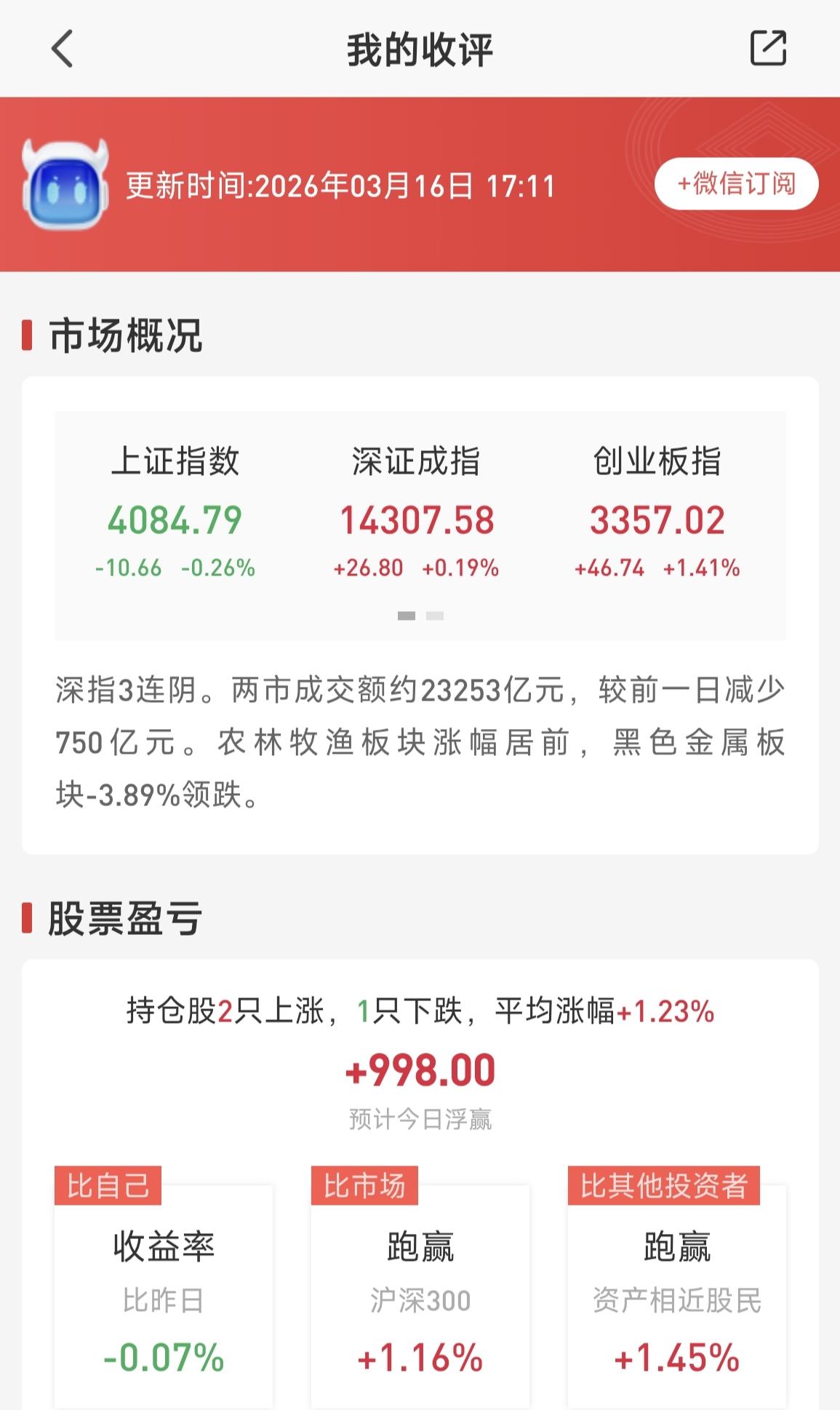Tap the 市场概况 section marker
Screen dimensions: 840x1410
[28, 334]
